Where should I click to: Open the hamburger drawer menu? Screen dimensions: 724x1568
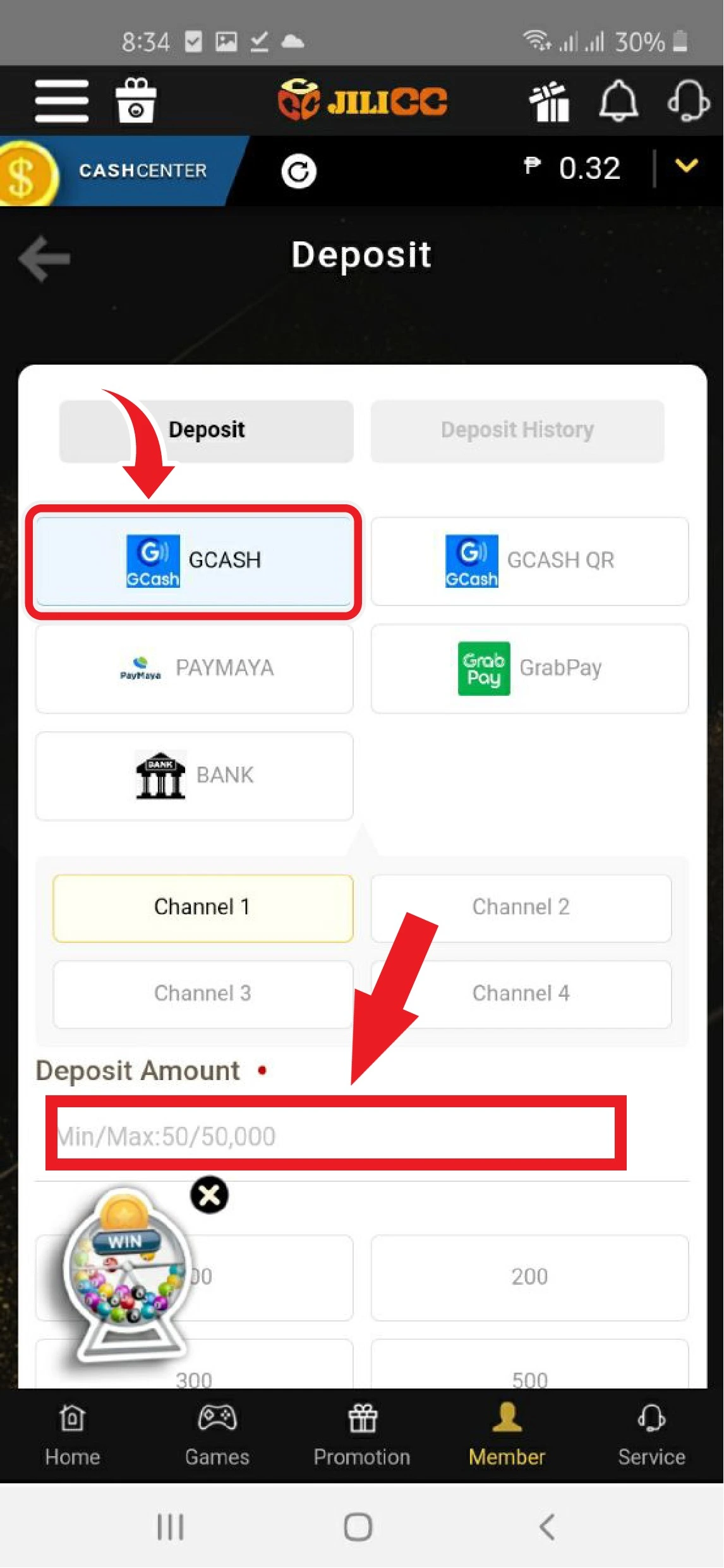pos(61,101)
